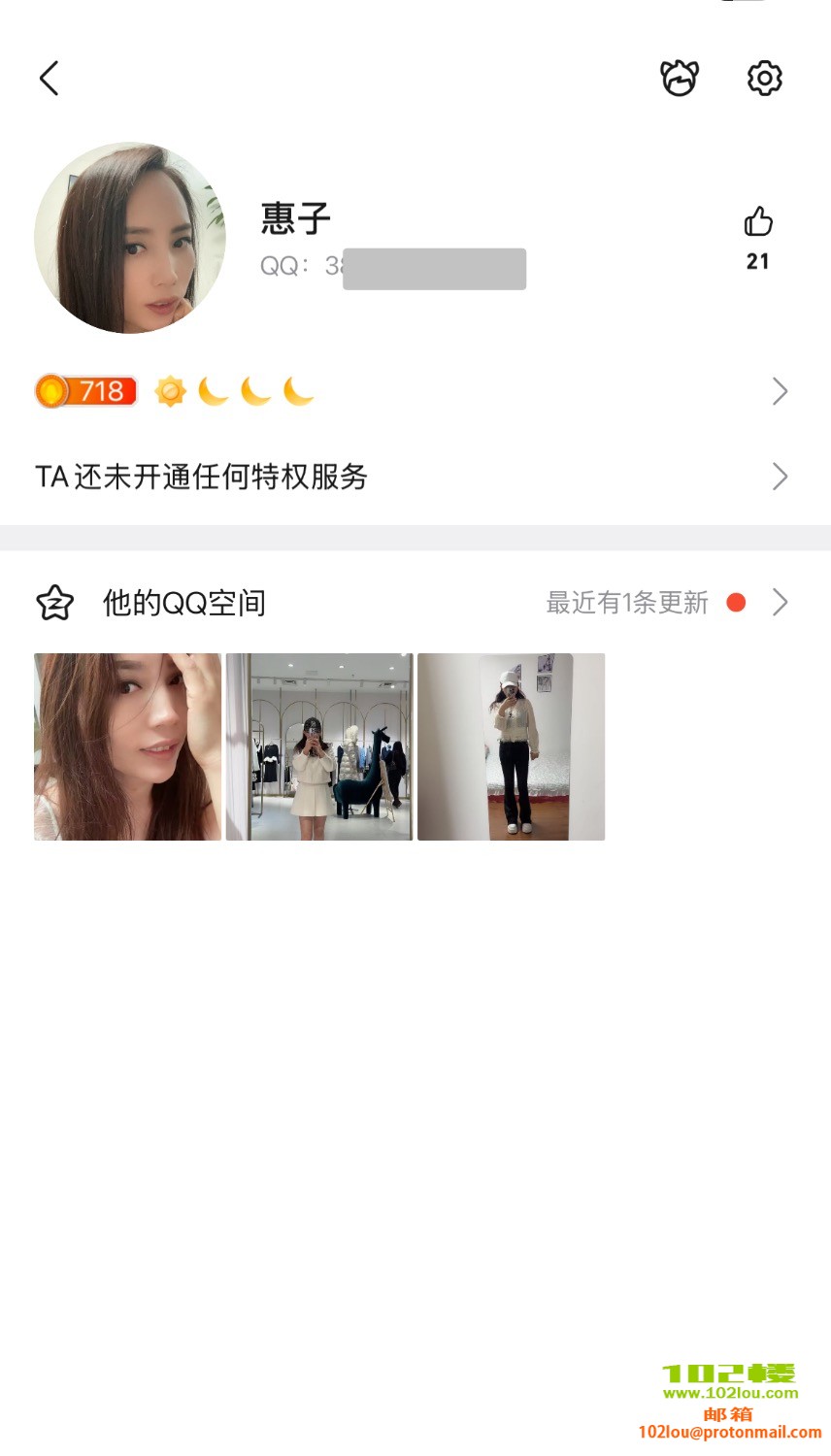Open the level 718 details row
The width and height of the screenshot is (831, 1456).
[x=412, y=391]
